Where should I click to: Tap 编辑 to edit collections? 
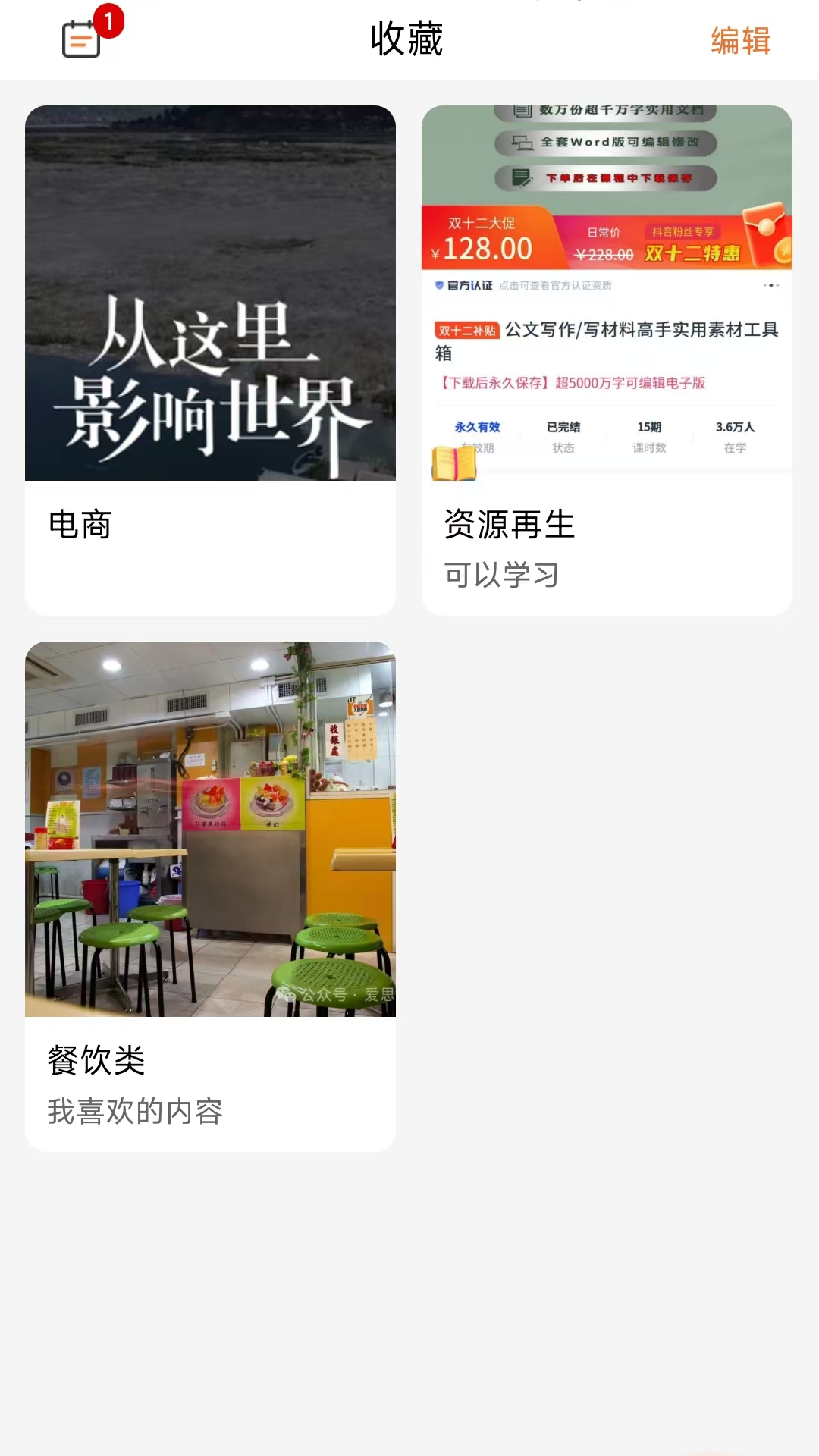coord(740,42)
